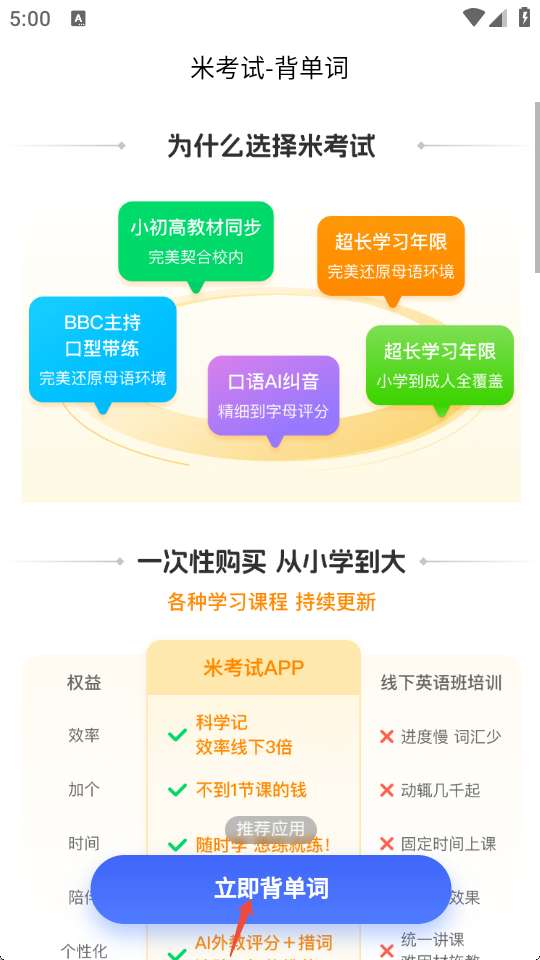Viewport: 540px width, 960px height.
Task: Tap the 立即背单词 button
Action: pyautogui.click(x=271, y=889)
